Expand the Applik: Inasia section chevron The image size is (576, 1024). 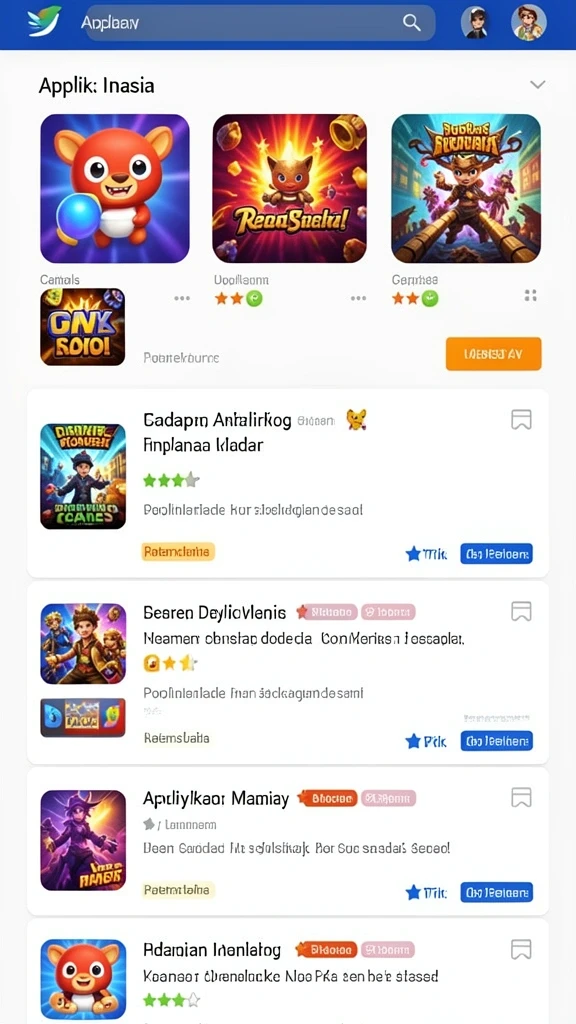click(x=537, y=85)
